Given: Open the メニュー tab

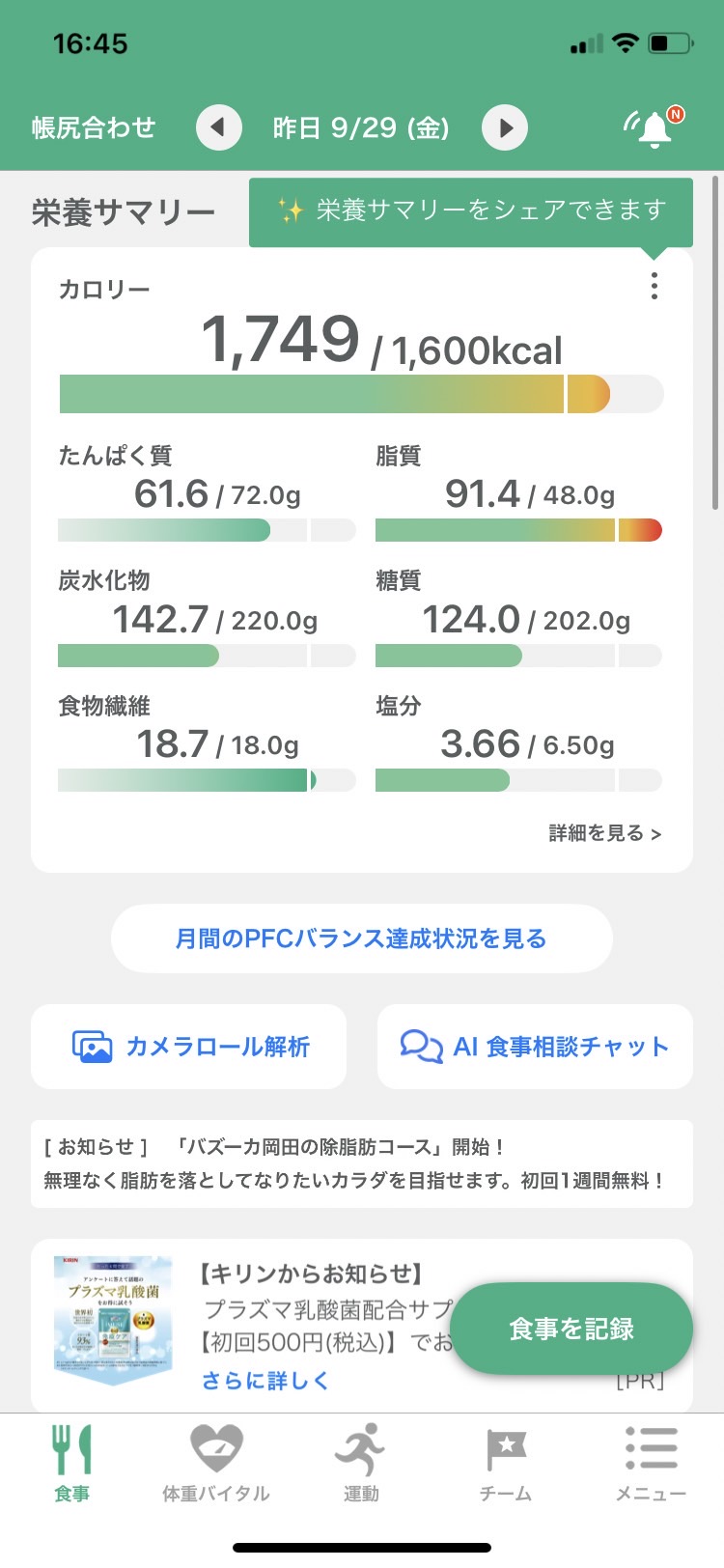Looking at the screenshot, I should 651,1463.
